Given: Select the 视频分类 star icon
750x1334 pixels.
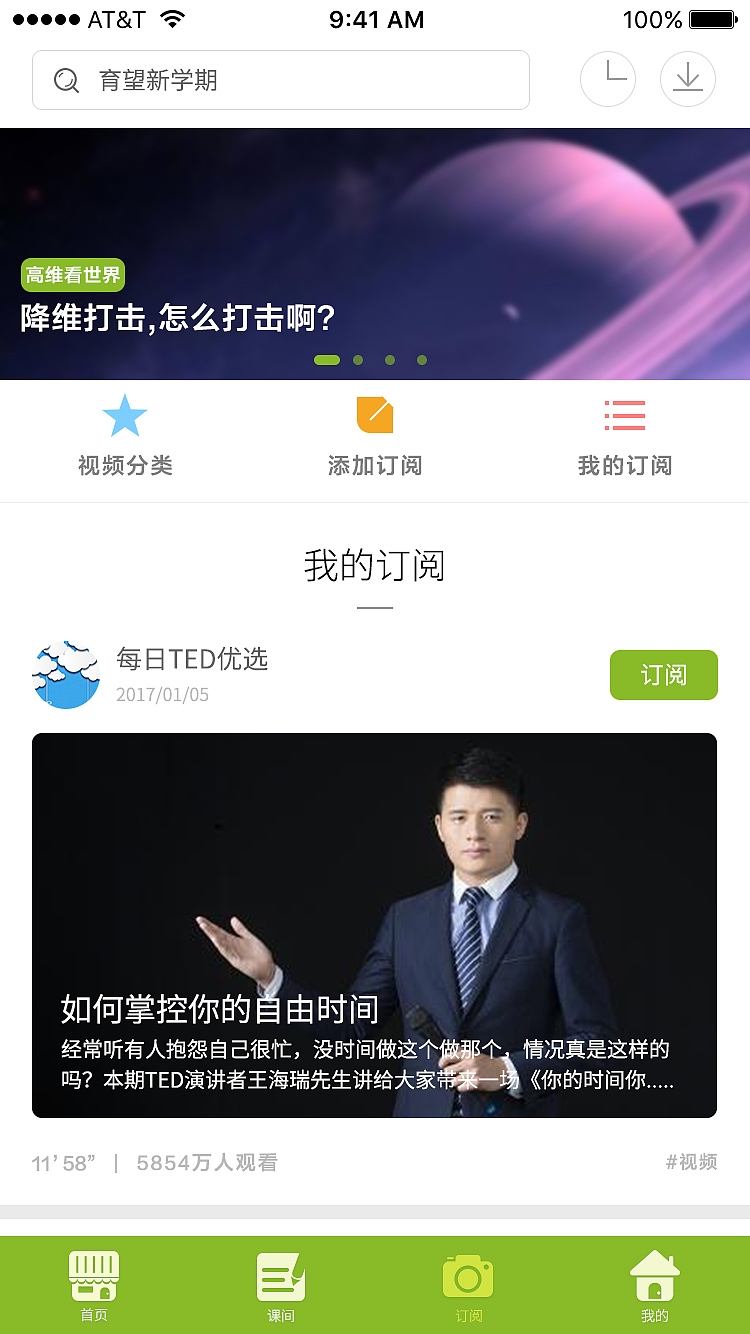Looking at the screenshot, I should click(x=124, y=415).
